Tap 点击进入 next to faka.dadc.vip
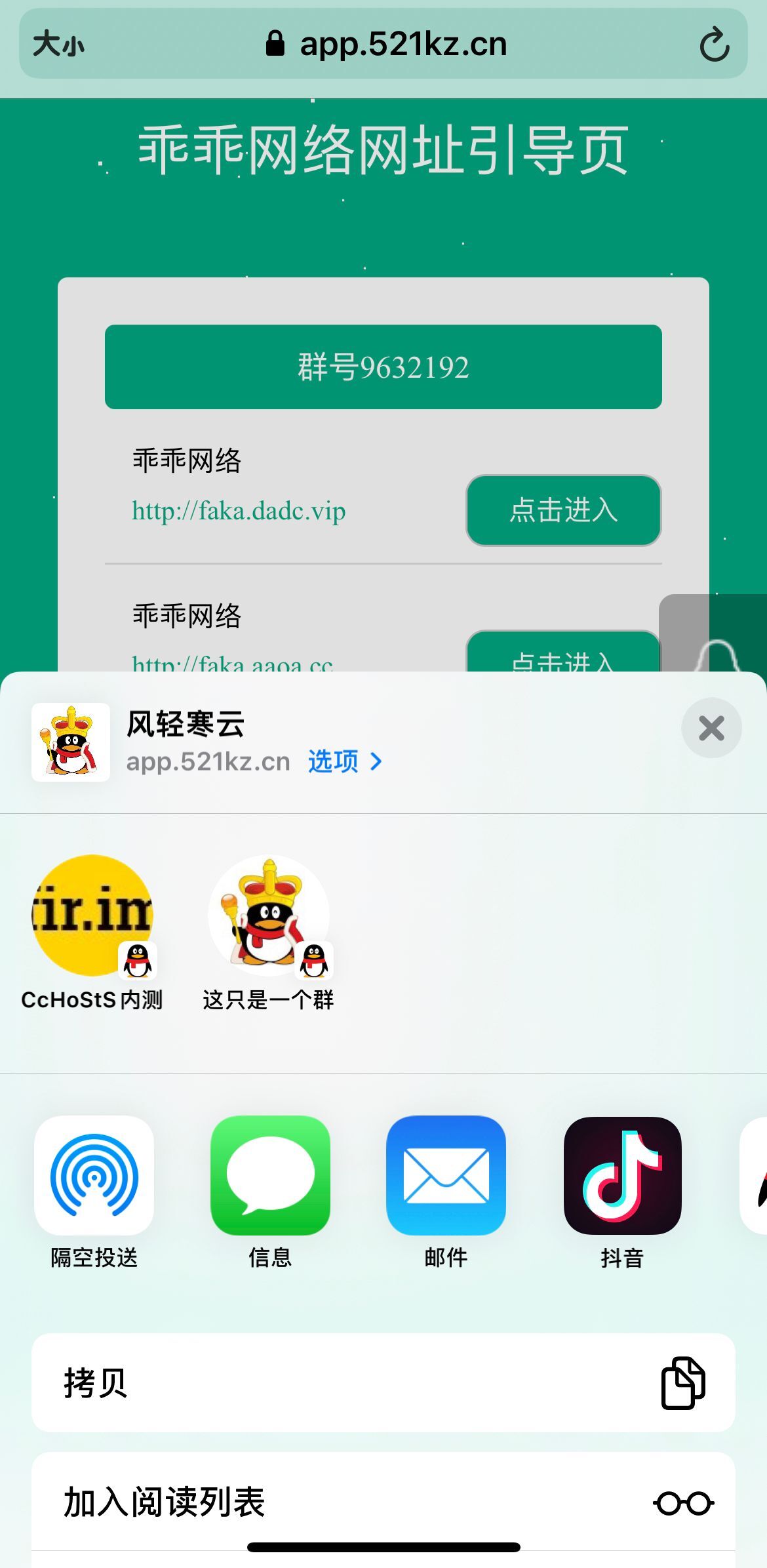Image resolution: width=767 pixels, height=1568 pixels. [563, 510]
